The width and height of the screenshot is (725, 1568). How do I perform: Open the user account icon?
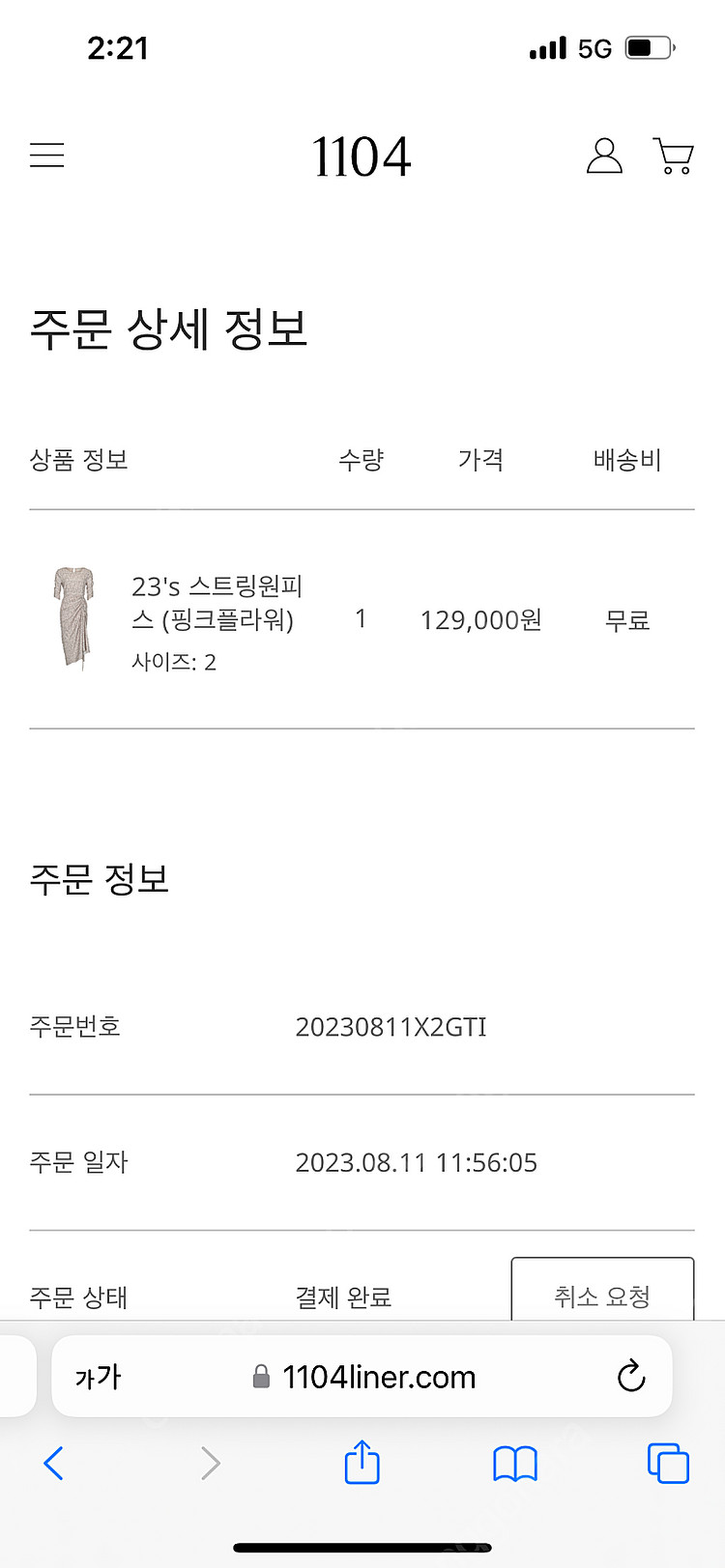[603, 157]
